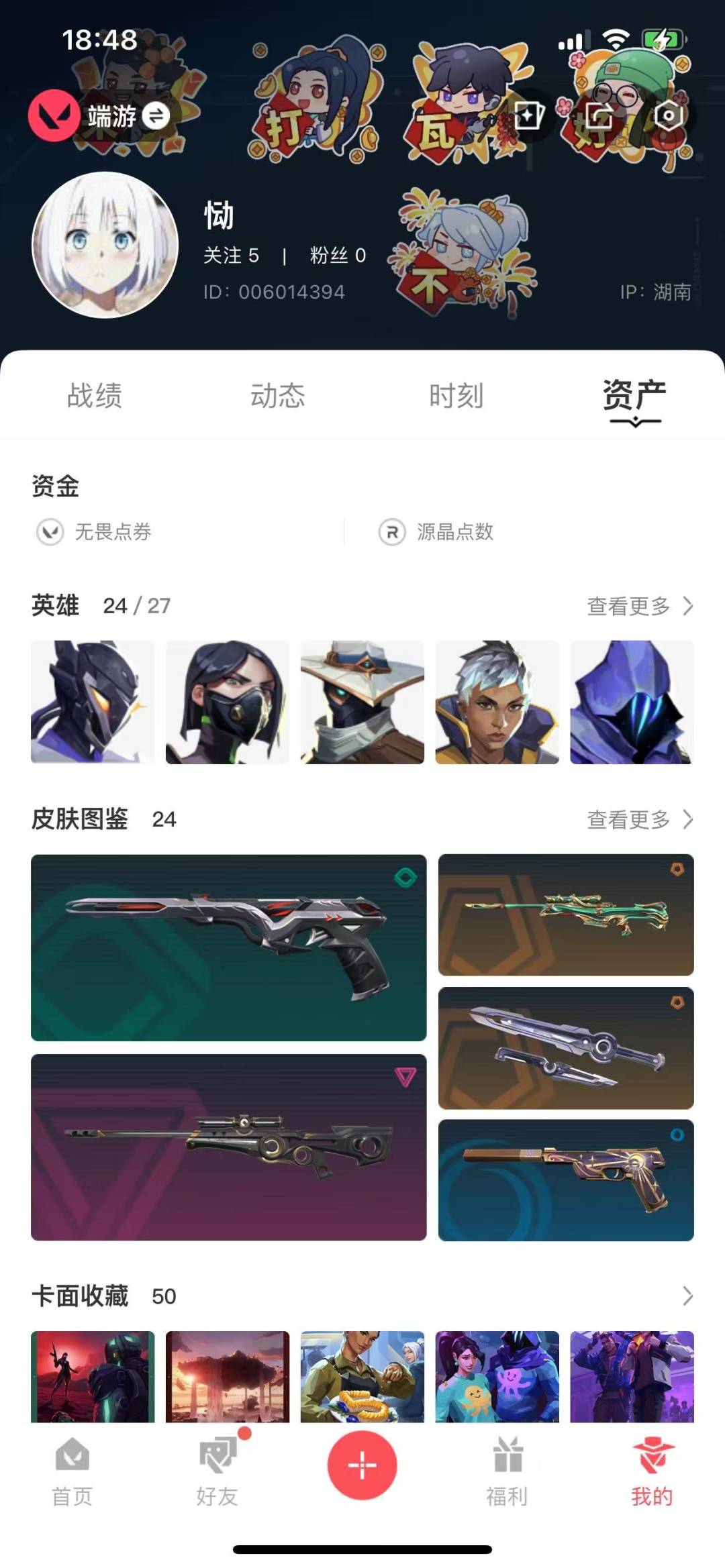Open 查看更多 for 皮肤图鉴 section
The height and width of the screenshot is (1568, 725).
[x=640, y=819]
